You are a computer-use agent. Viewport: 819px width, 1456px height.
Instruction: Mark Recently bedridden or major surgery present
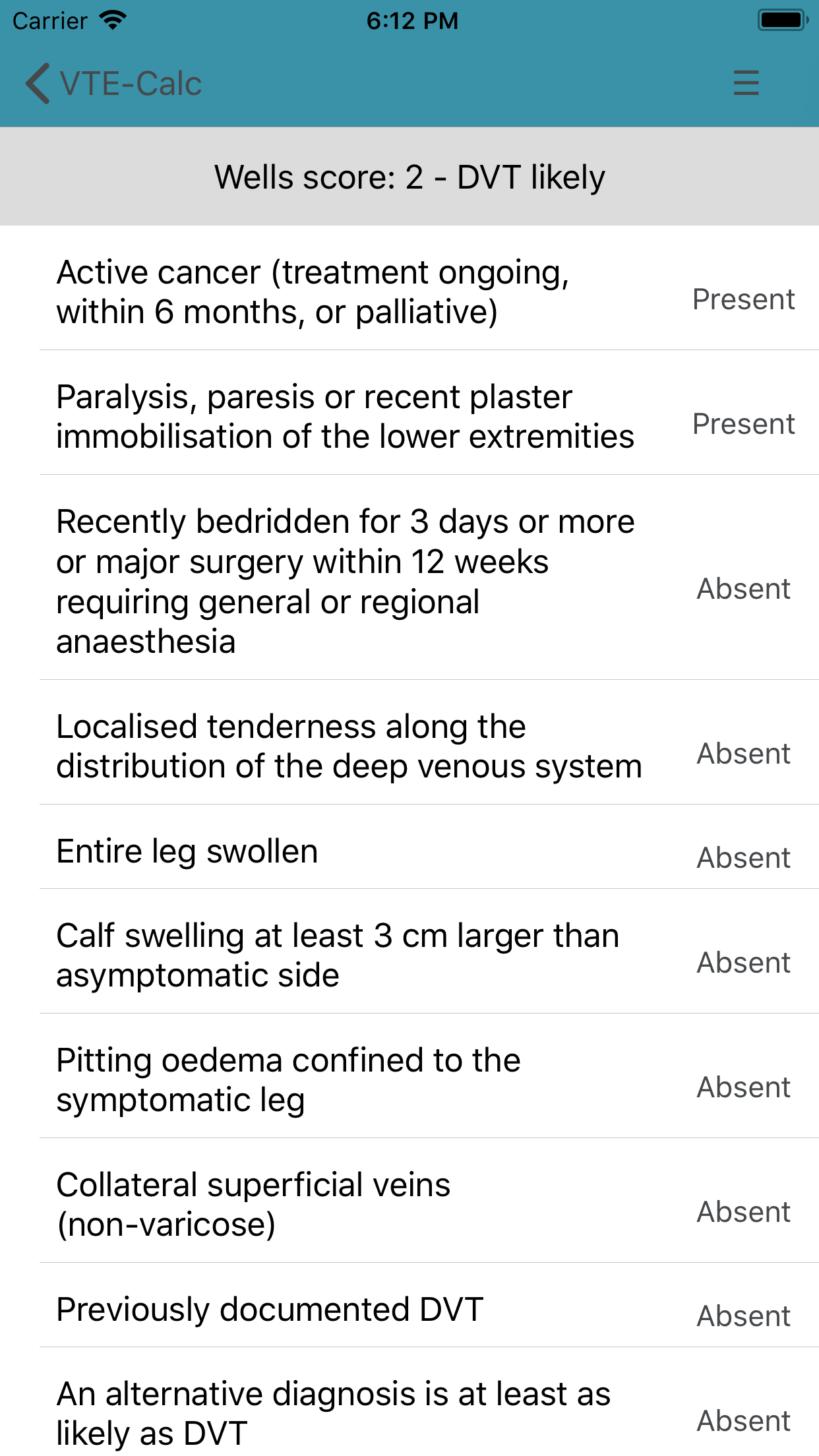pos(409,578)
